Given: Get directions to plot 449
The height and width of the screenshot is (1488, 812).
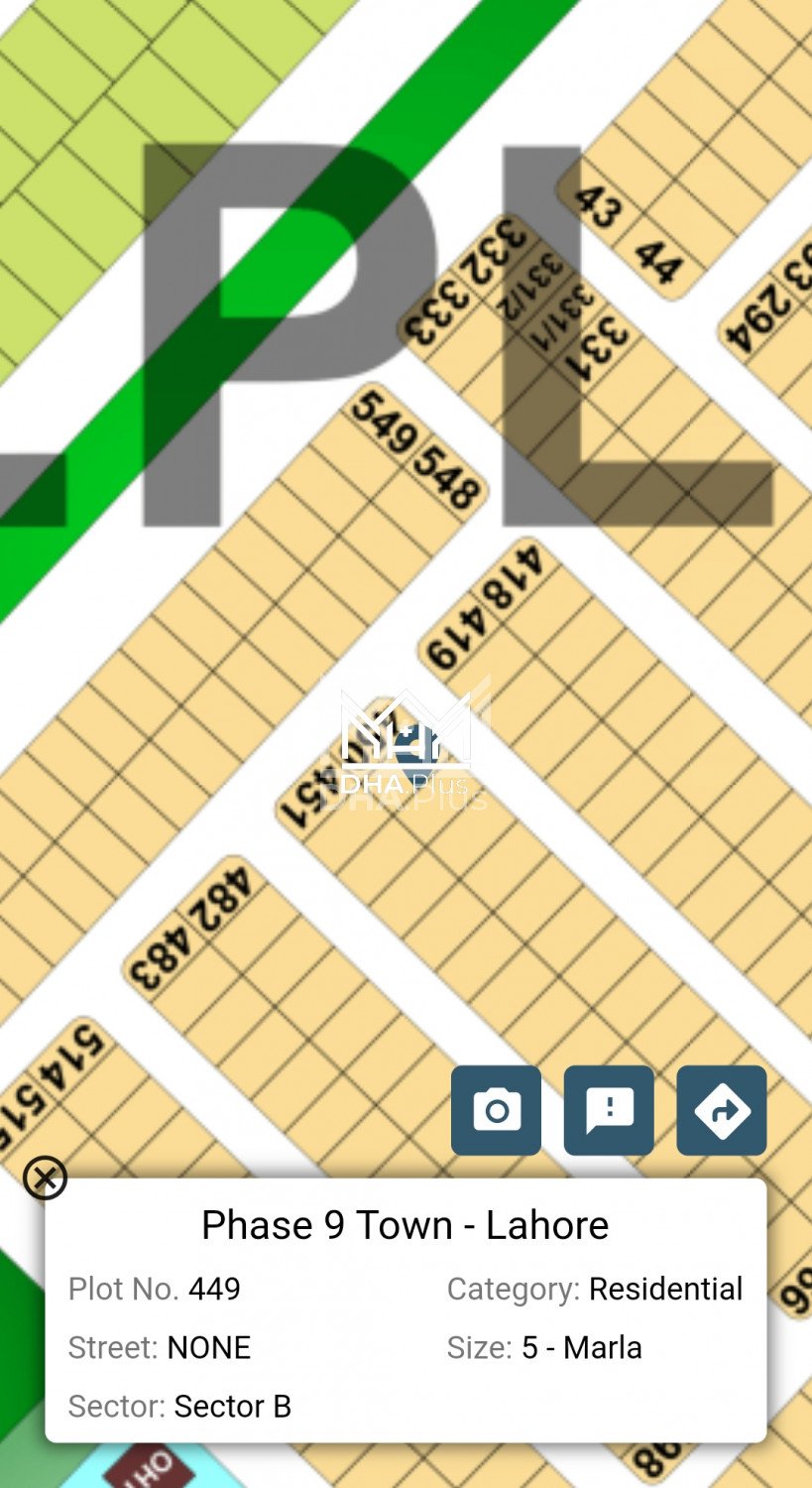Looking at the screenshot, I should pyautogui.click(x=721, y=1110).
